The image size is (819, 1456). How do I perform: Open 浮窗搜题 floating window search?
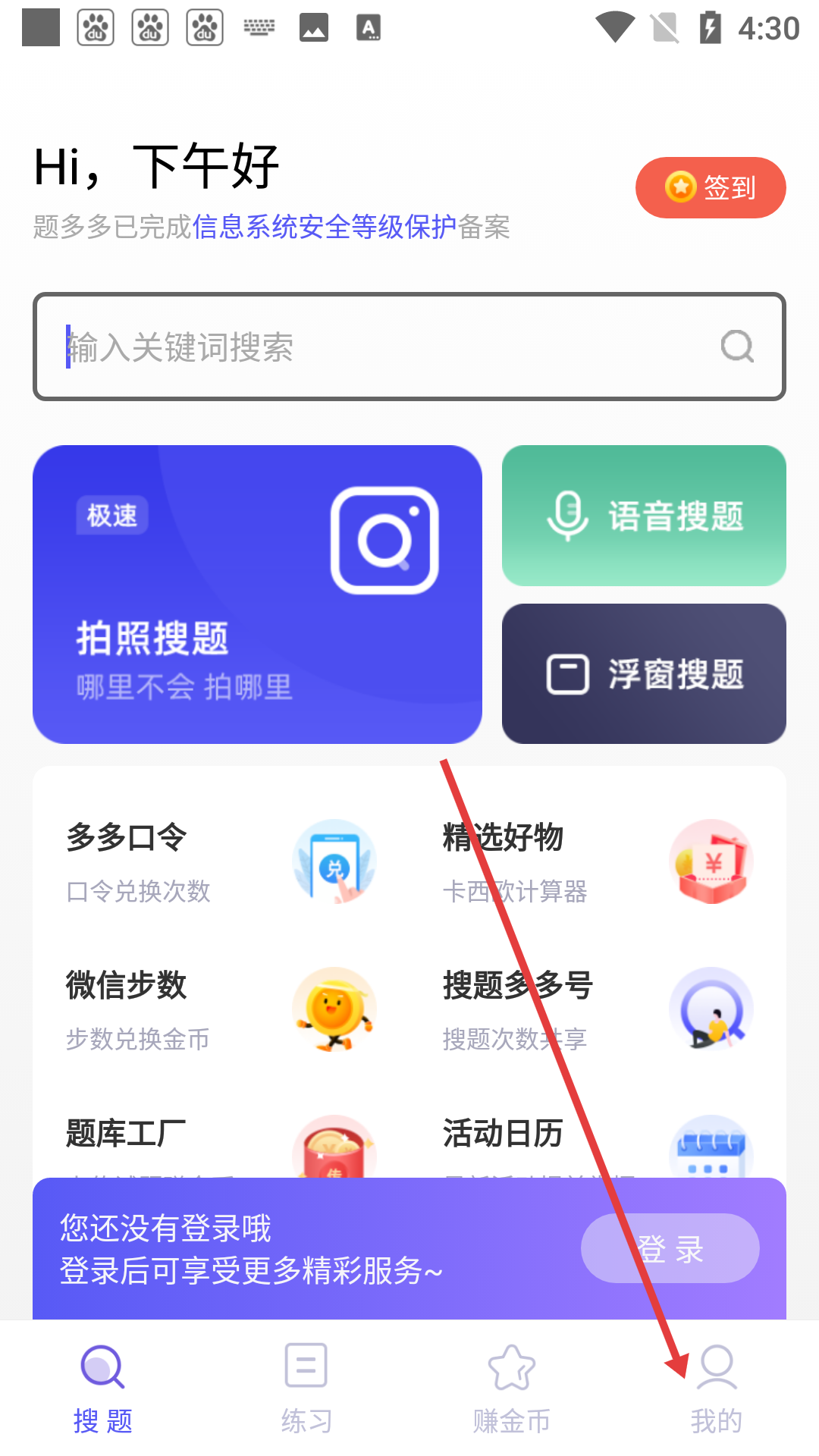tap(644, 673)
